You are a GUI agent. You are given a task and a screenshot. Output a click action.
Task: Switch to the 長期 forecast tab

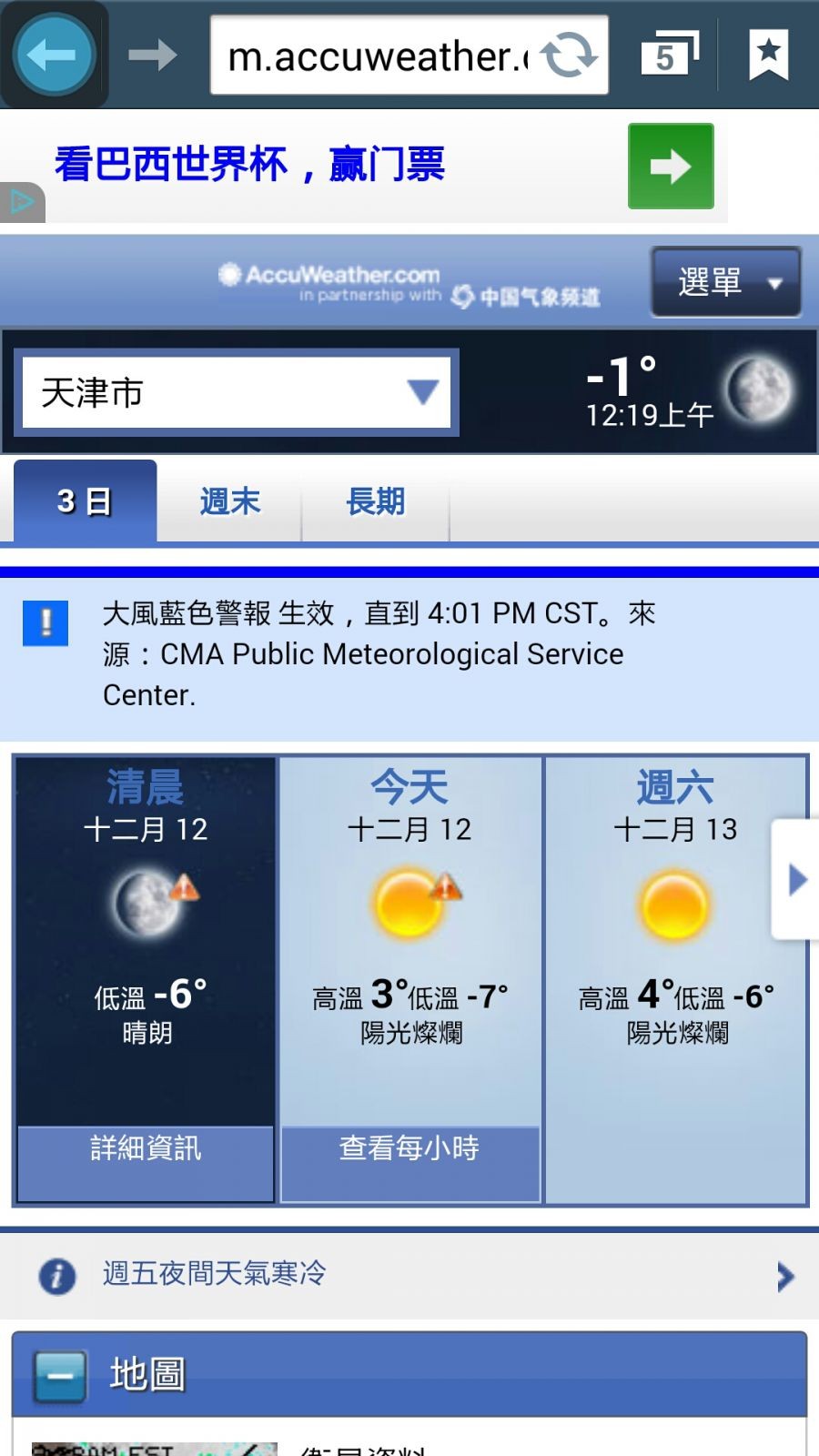[375, 501]
